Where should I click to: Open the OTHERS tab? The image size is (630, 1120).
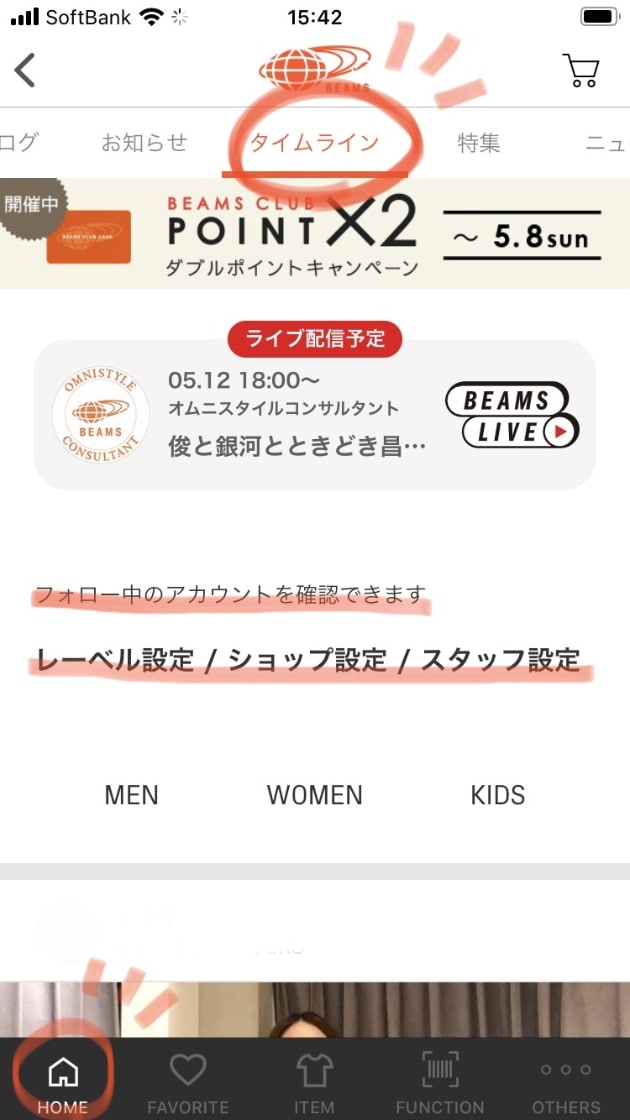[x=566, y=1082]
